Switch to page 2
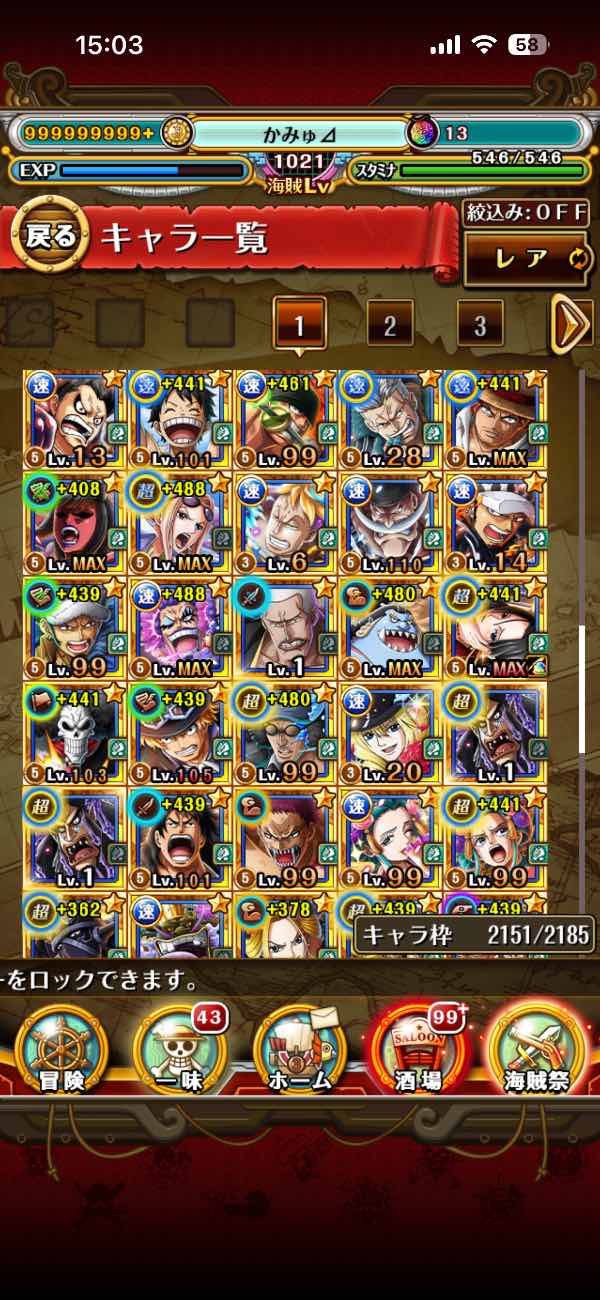600x1300 pixels. point(390,325)
